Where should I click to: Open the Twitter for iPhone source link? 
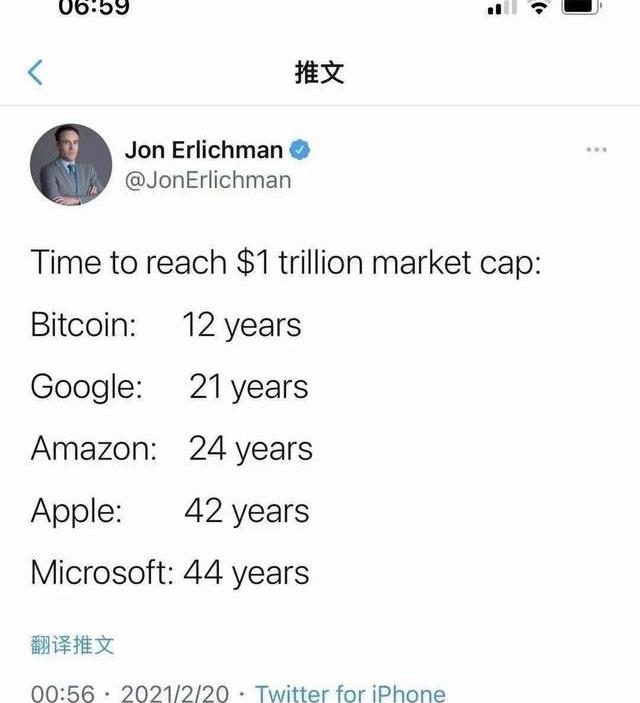pyautogui.click(x=350, y=693)
